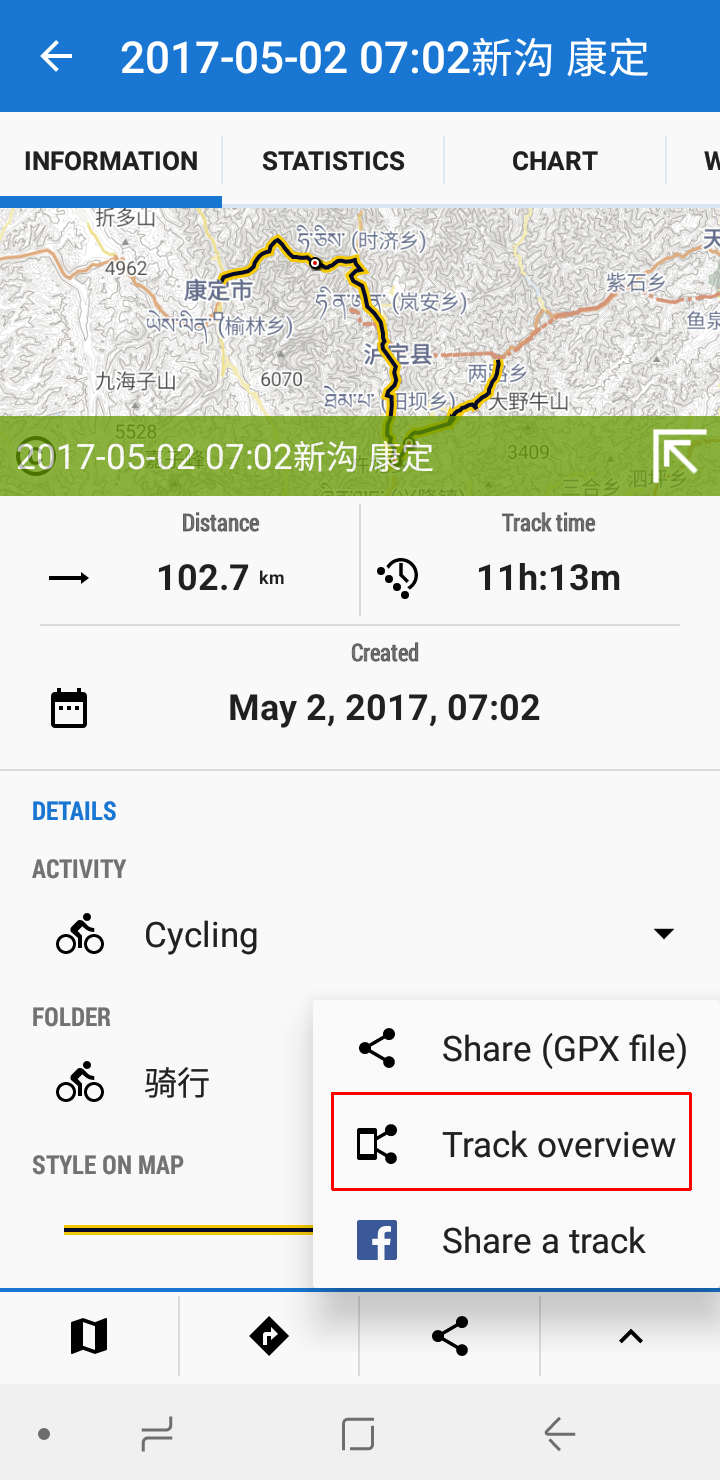Select the Information tab
The image size is (720, 1480).
pyautogui.click(x=110, y=161)
